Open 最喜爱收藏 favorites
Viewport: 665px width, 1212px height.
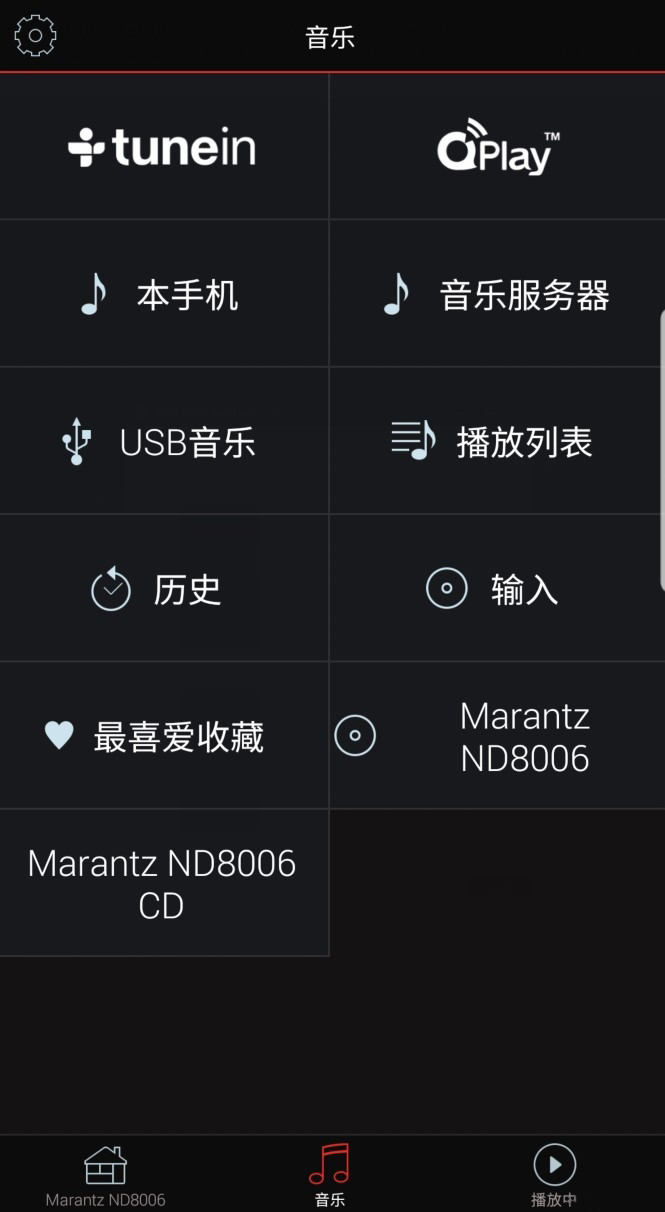[164, 736]
